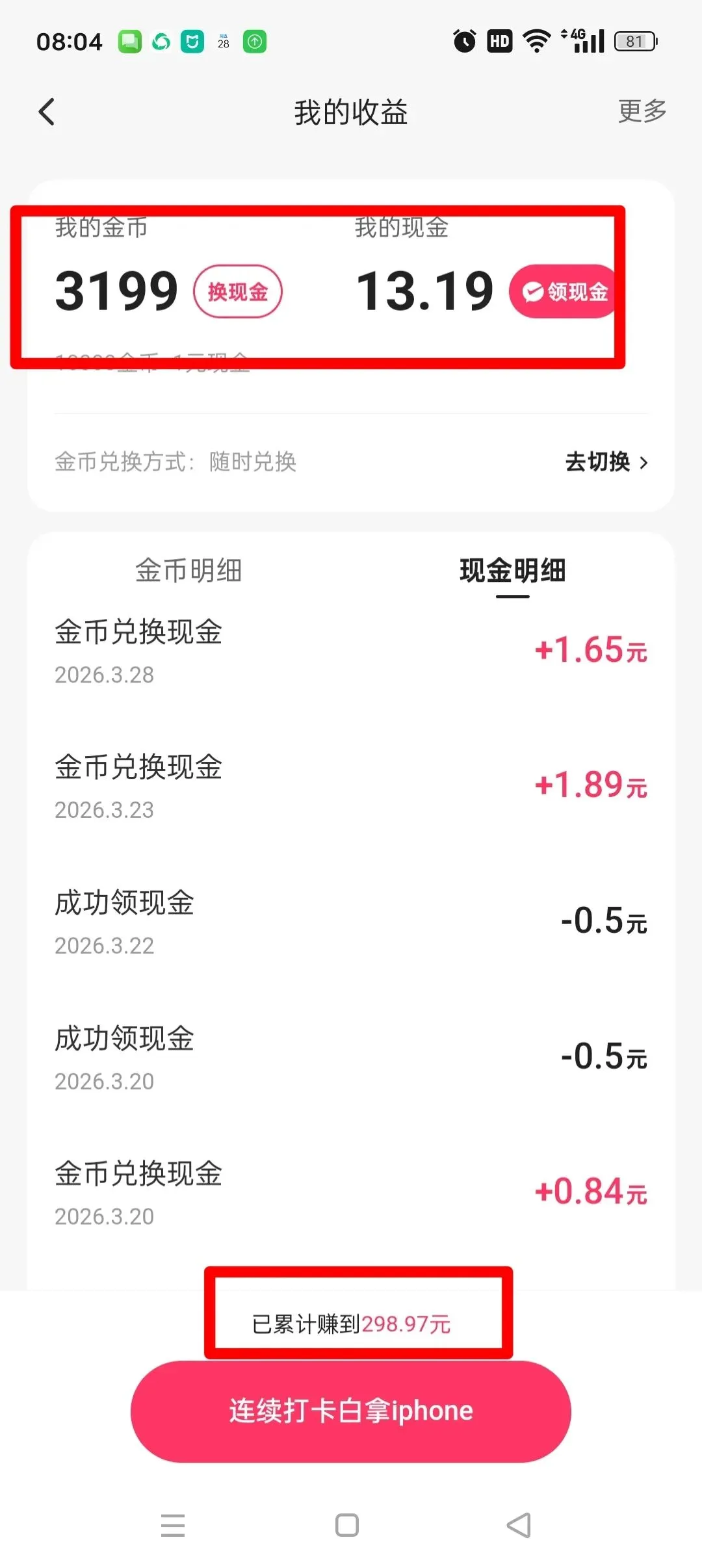Select the 现金明细 tab
Viewport: 702px width, 1568px height.
[x=512, y=571]
